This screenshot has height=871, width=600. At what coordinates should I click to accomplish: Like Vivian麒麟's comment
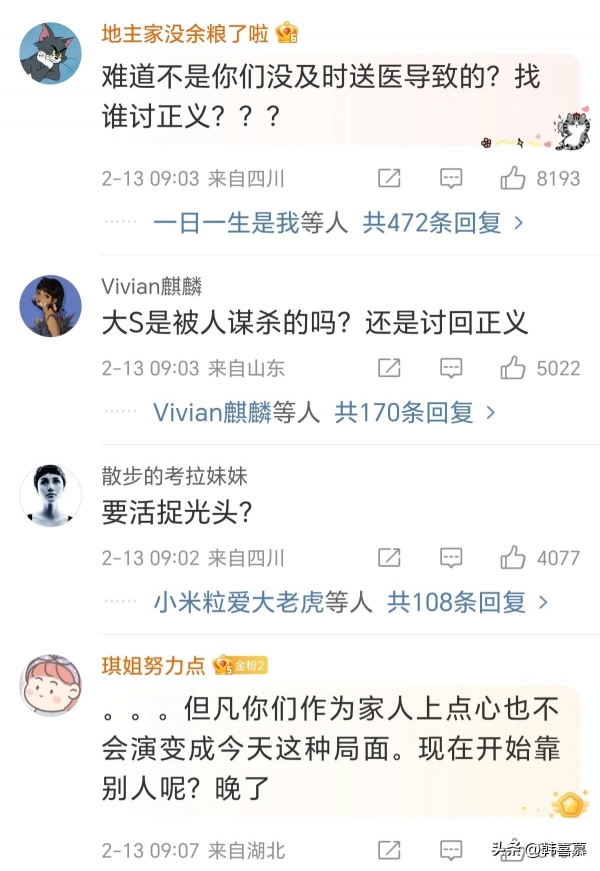pos(513,368)
